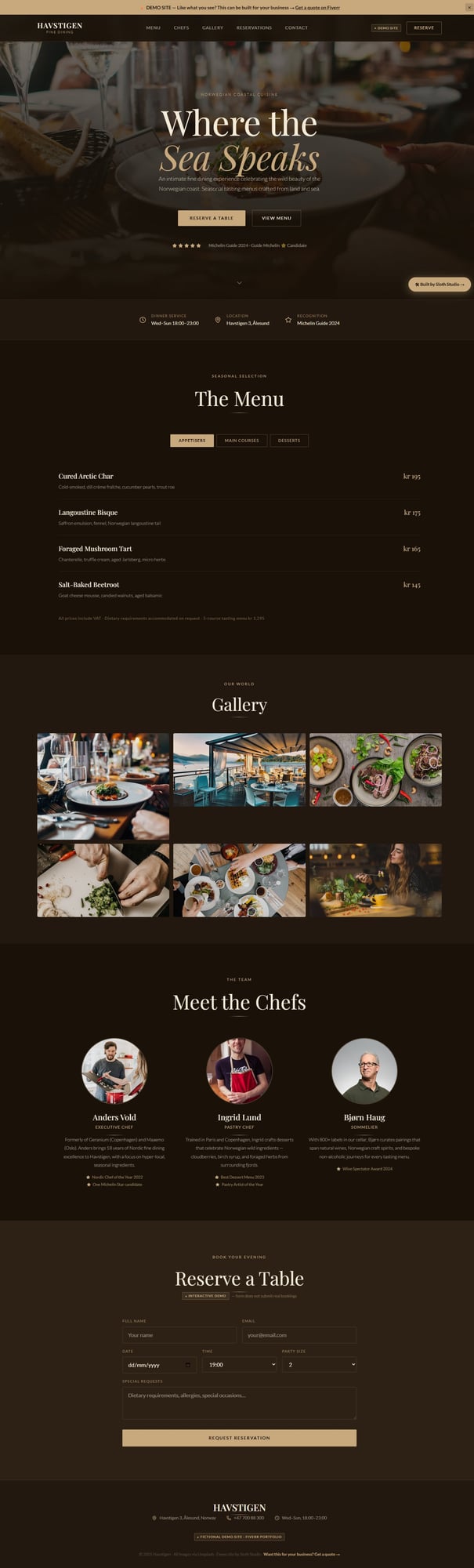Jump to Gallery from the top navigation
This screenshot has width=474, height=1568.
[x=212, y=27]
